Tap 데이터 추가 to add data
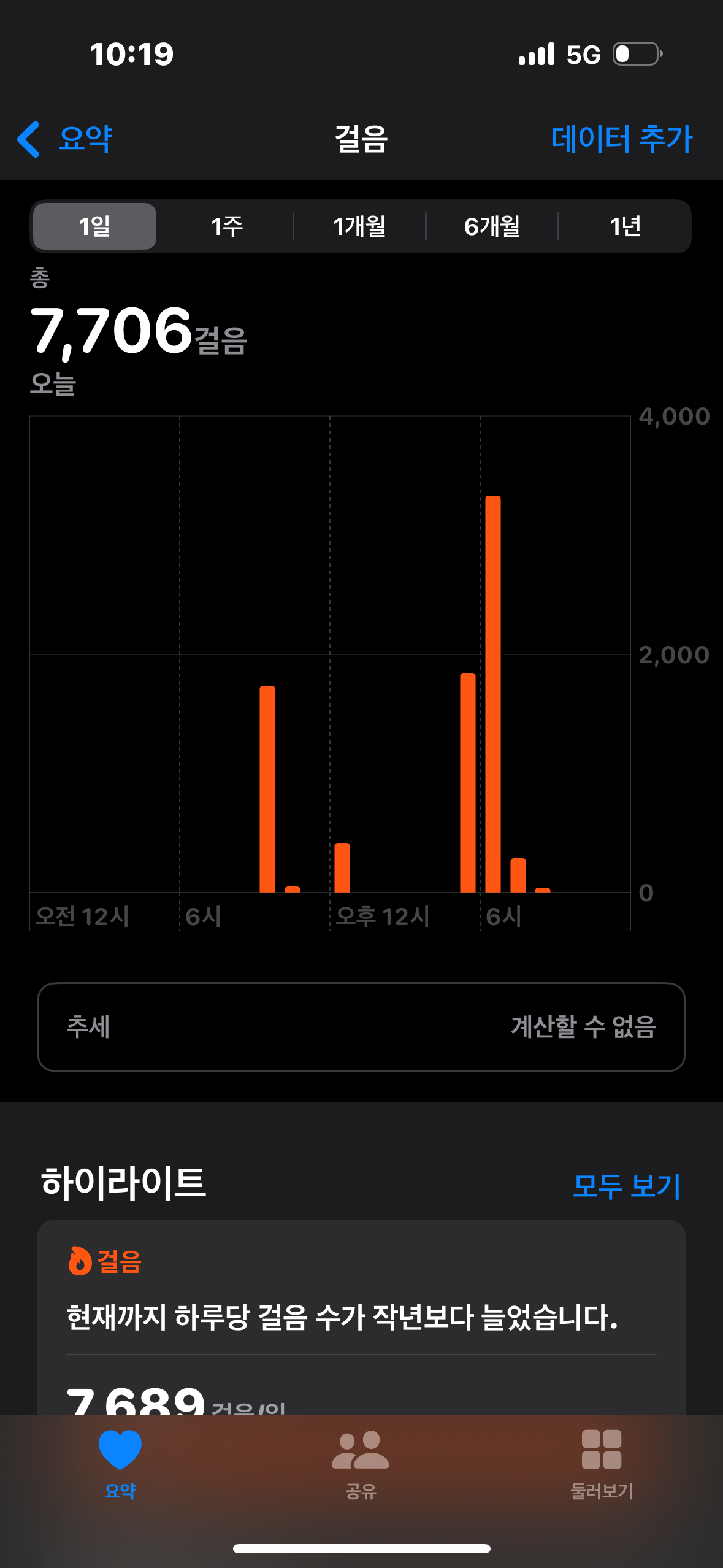 (621, 139)
